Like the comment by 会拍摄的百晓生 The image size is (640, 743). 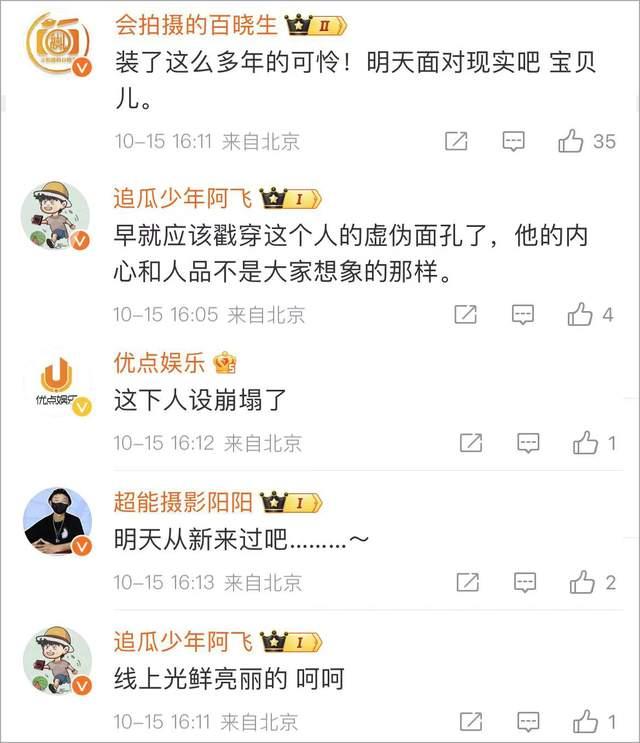(x=571, y=141)
